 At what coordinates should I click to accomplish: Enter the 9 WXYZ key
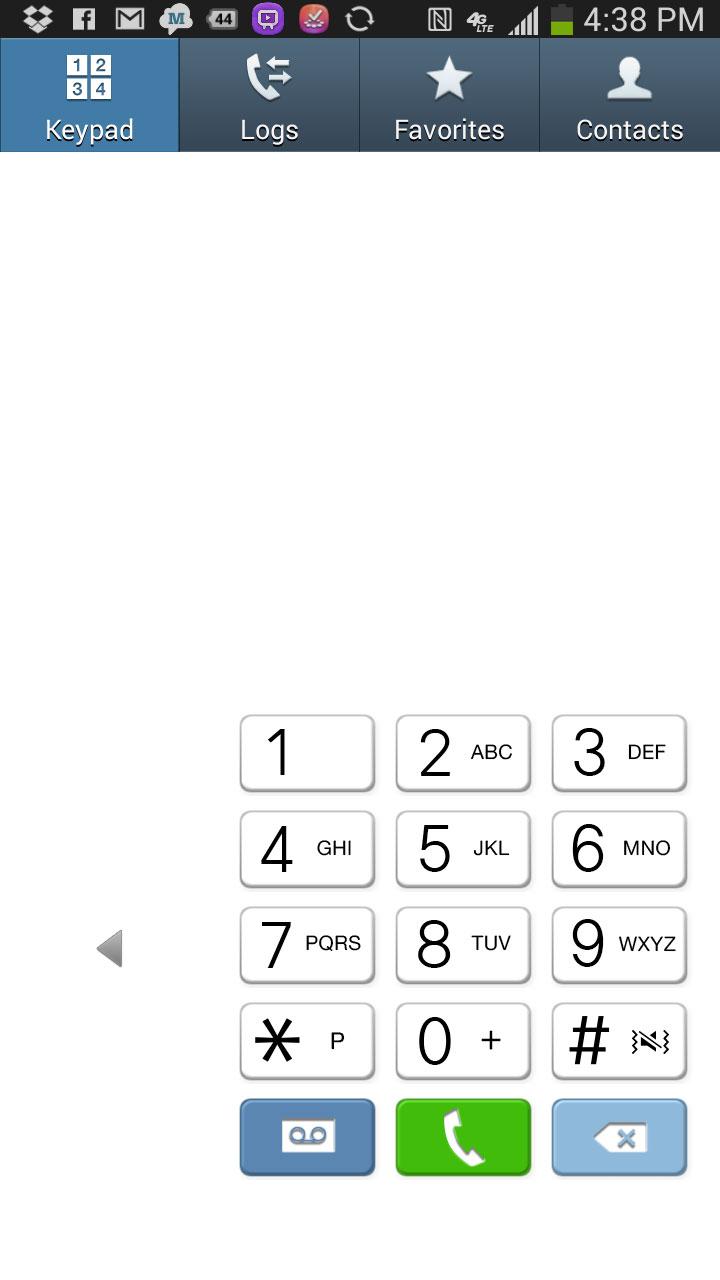tap(619, 945)
